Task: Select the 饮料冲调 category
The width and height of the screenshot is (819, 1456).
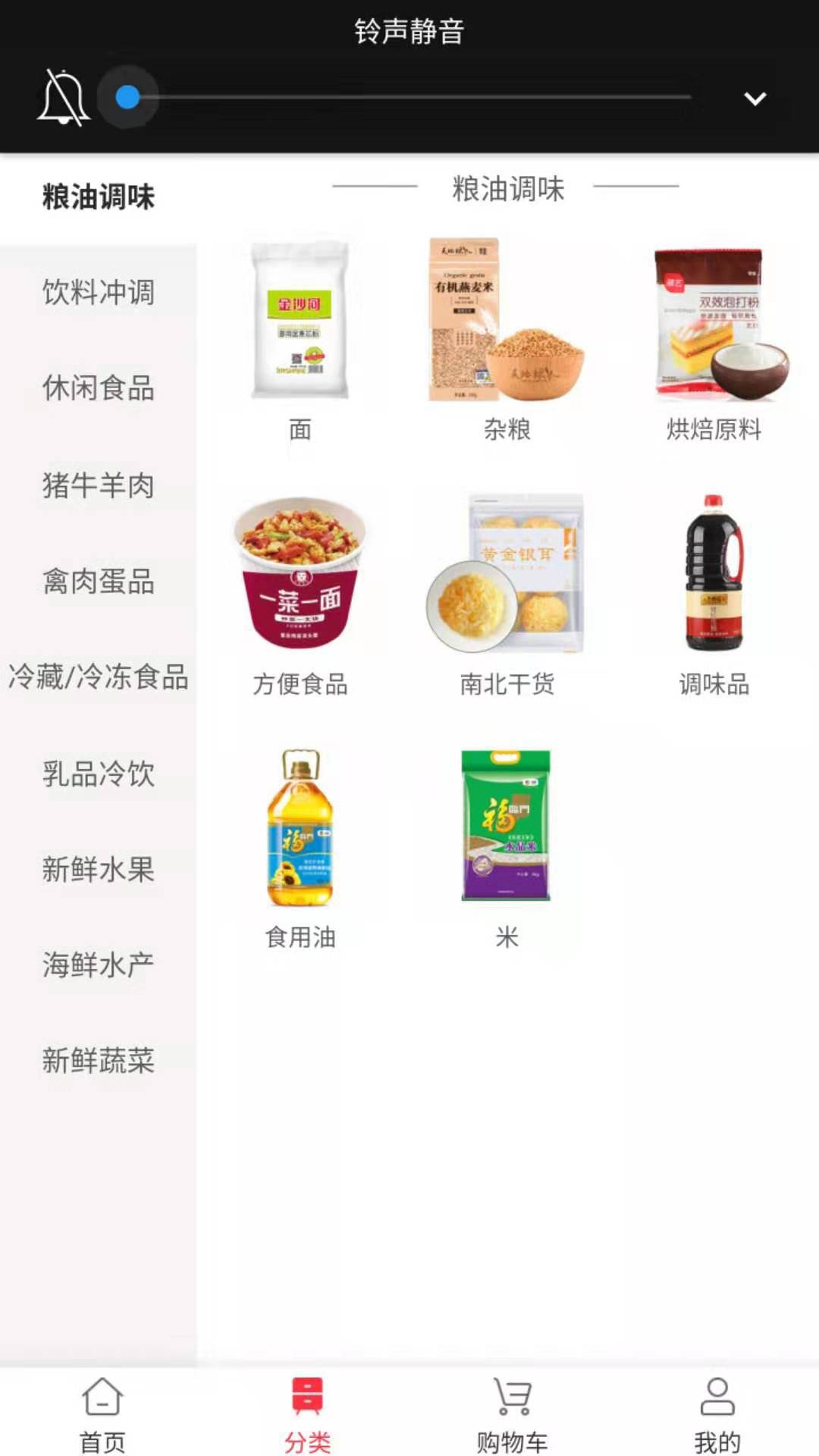Action: click(x=99, y=293)
